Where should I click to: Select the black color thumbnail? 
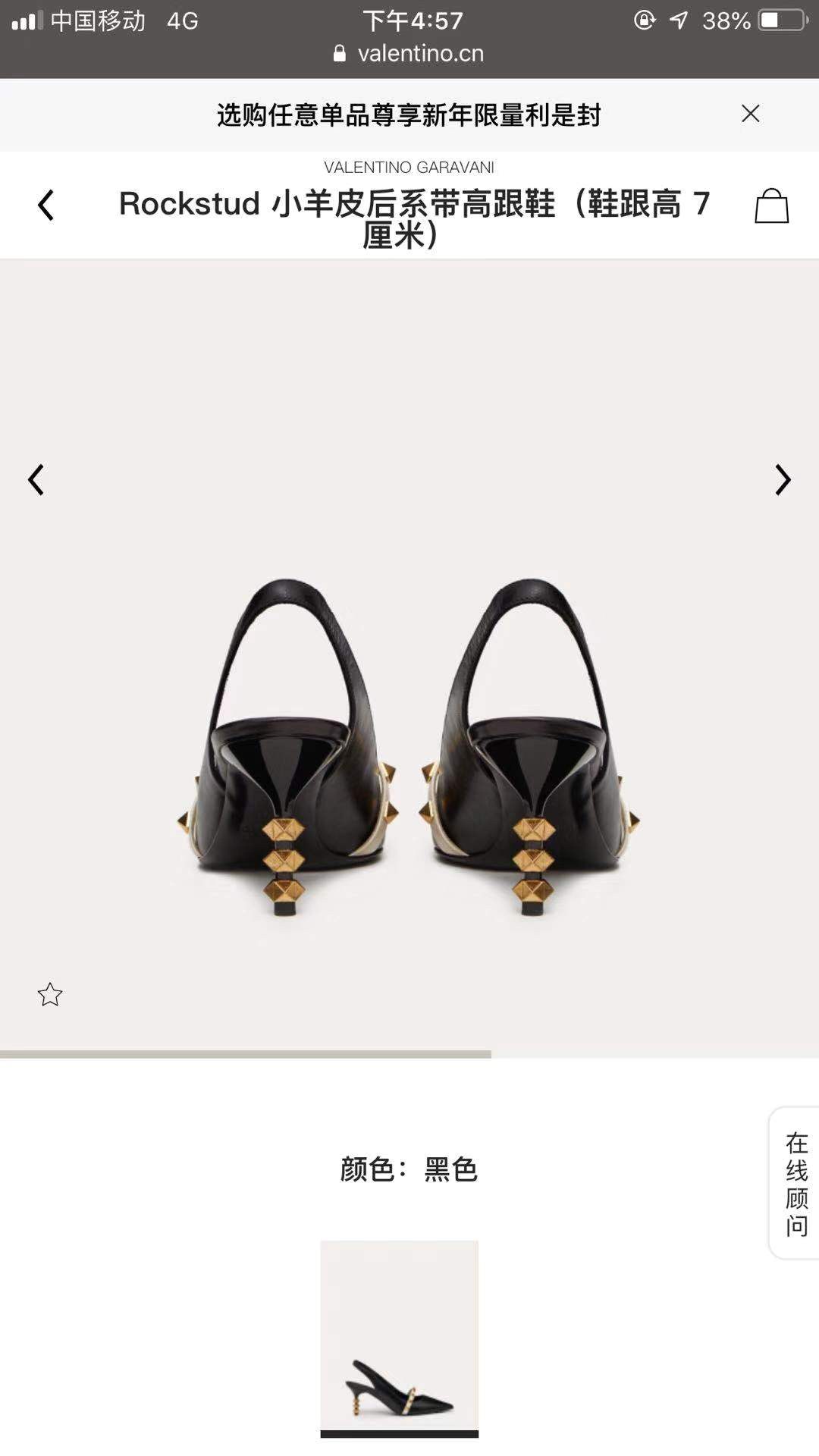point(400,1338)
